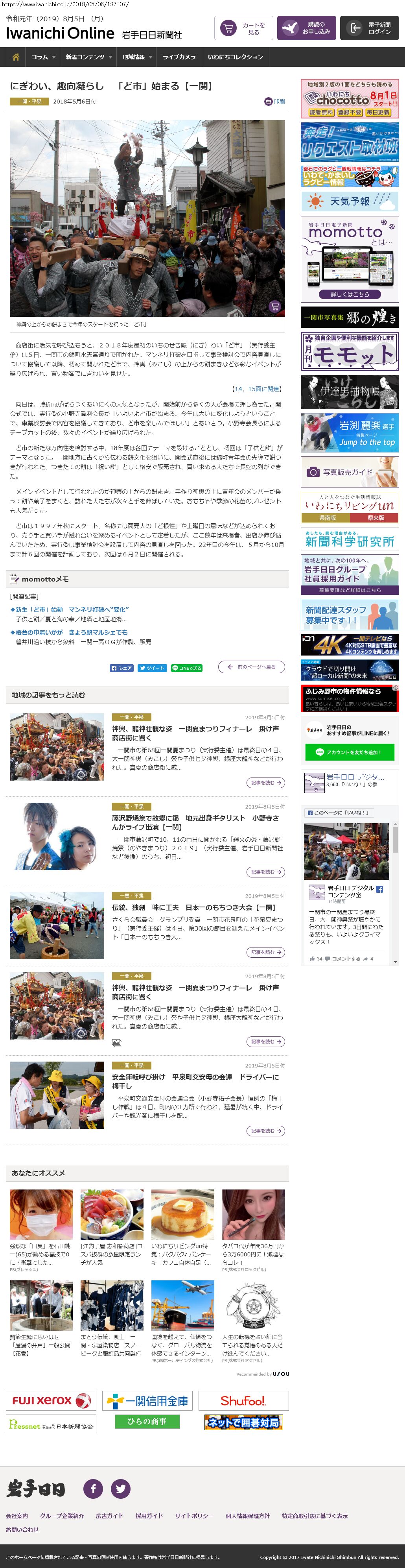Viewport: 405px width, 1568px height.
Task: Tweet this article
Action: (x=151, y=668)
